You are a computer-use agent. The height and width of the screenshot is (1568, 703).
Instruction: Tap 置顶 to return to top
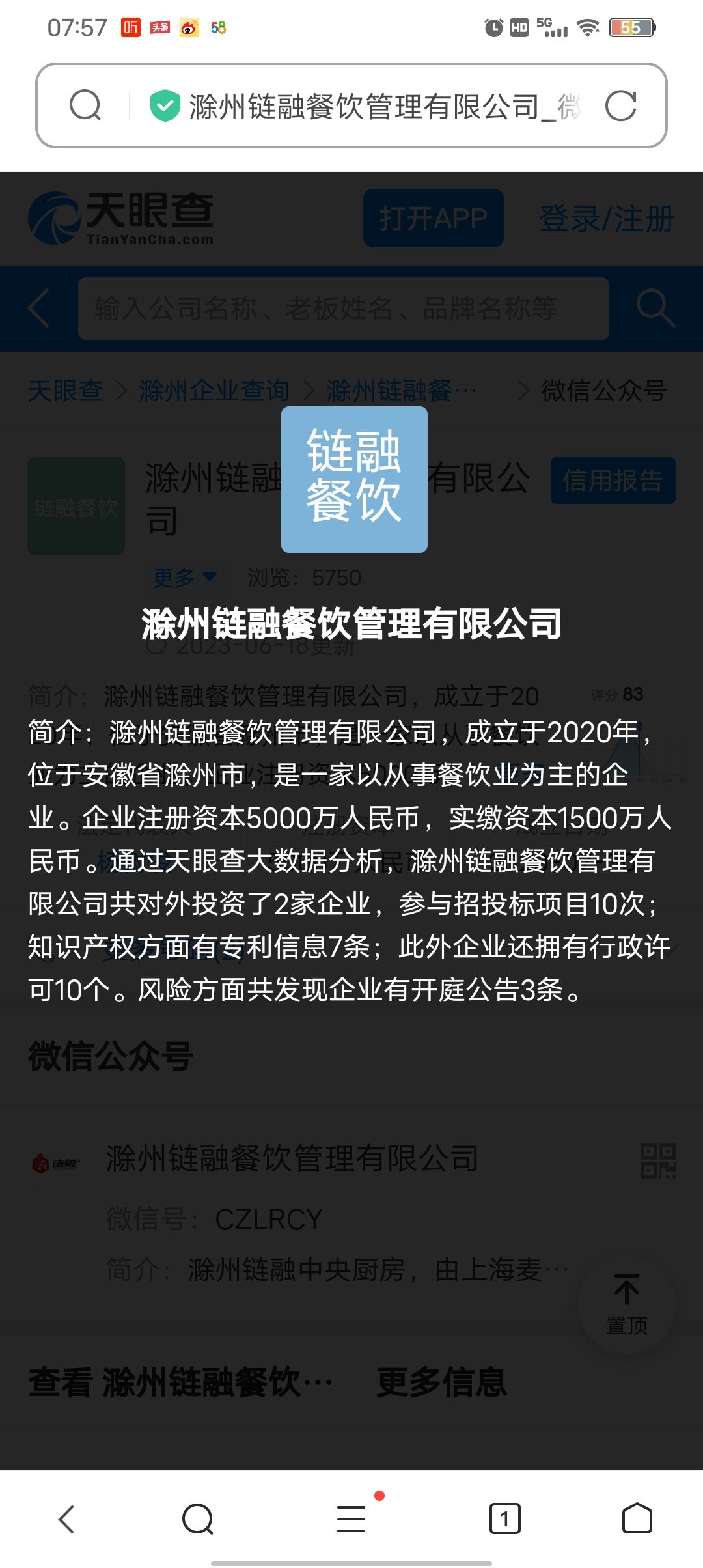[626, 1305]
